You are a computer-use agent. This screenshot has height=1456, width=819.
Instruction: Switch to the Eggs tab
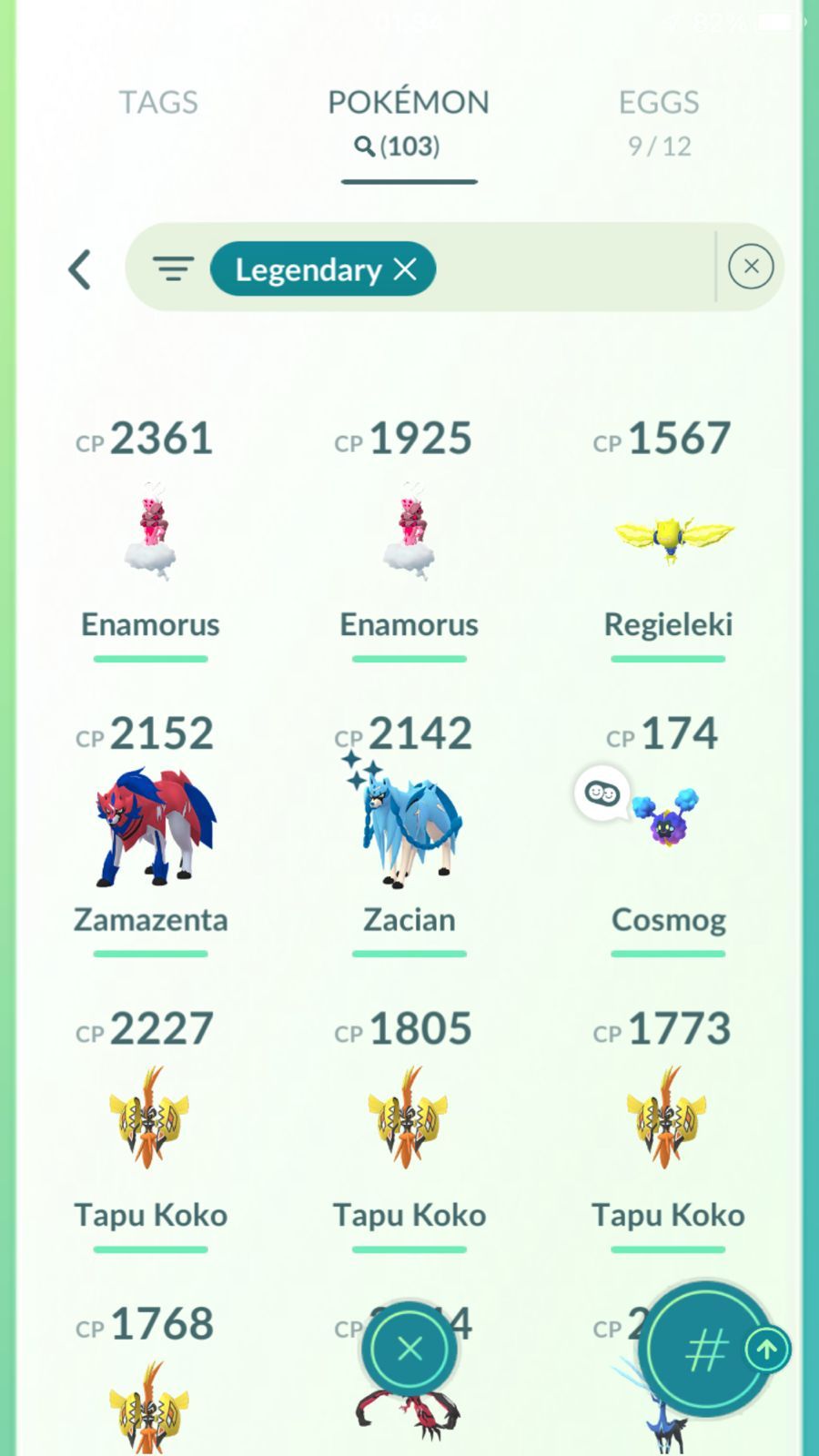659,119
